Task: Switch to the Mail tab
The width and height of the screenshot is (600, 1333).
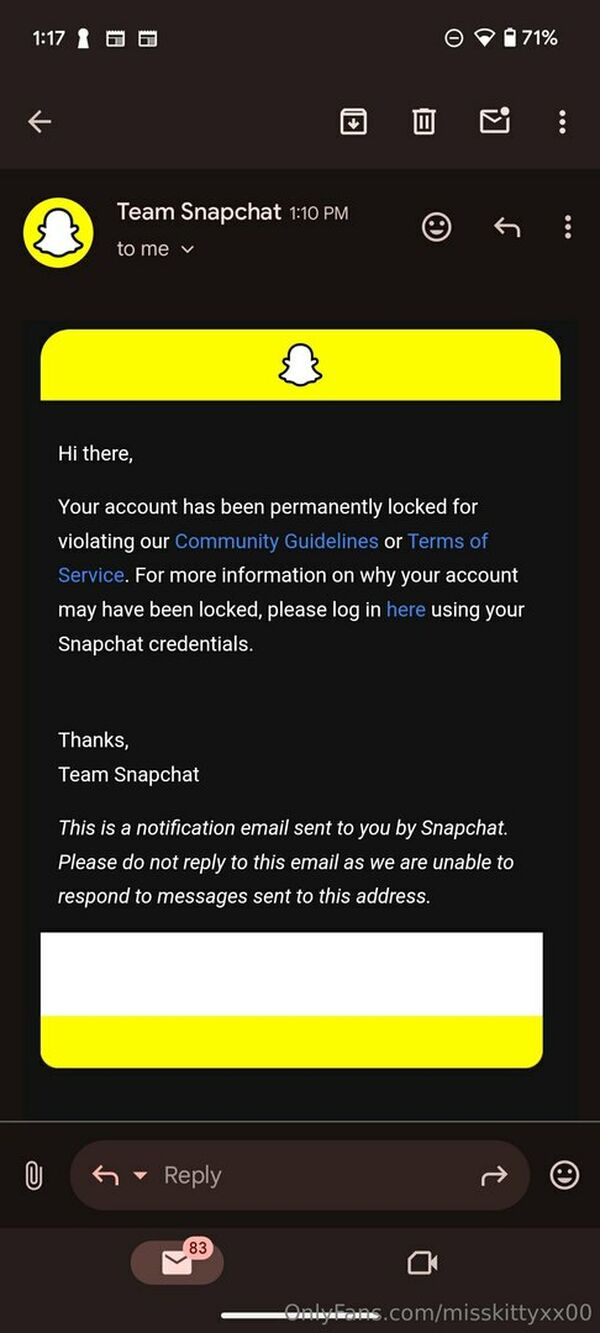Action: [177, 1263]
